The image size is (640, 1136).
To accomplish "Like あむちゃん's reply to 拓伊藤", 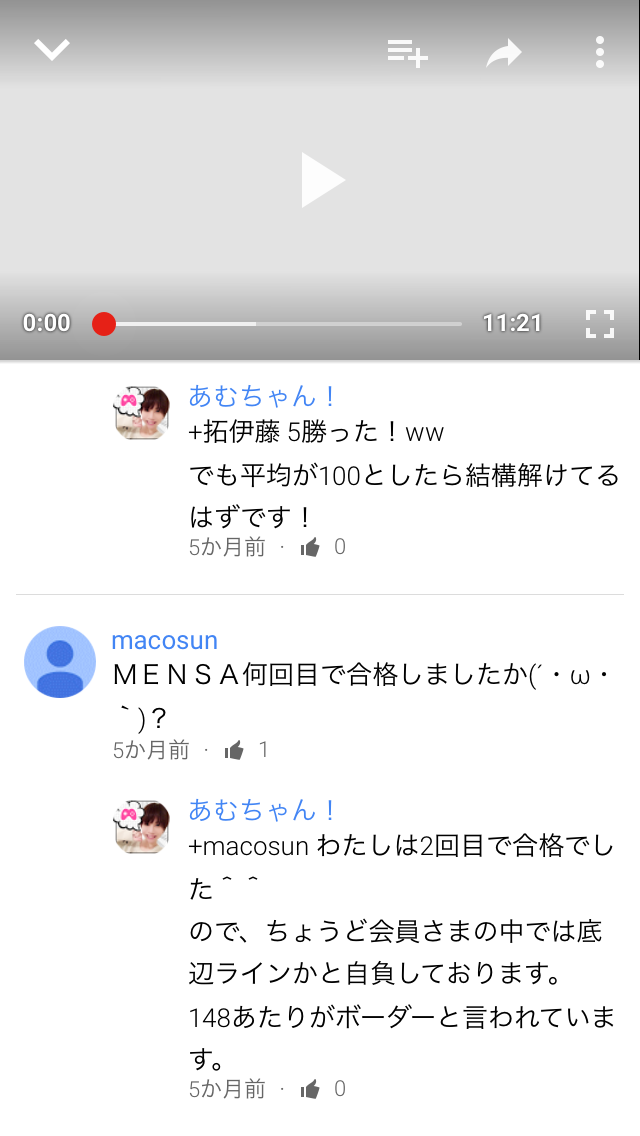I will click(x=310, y=547).
